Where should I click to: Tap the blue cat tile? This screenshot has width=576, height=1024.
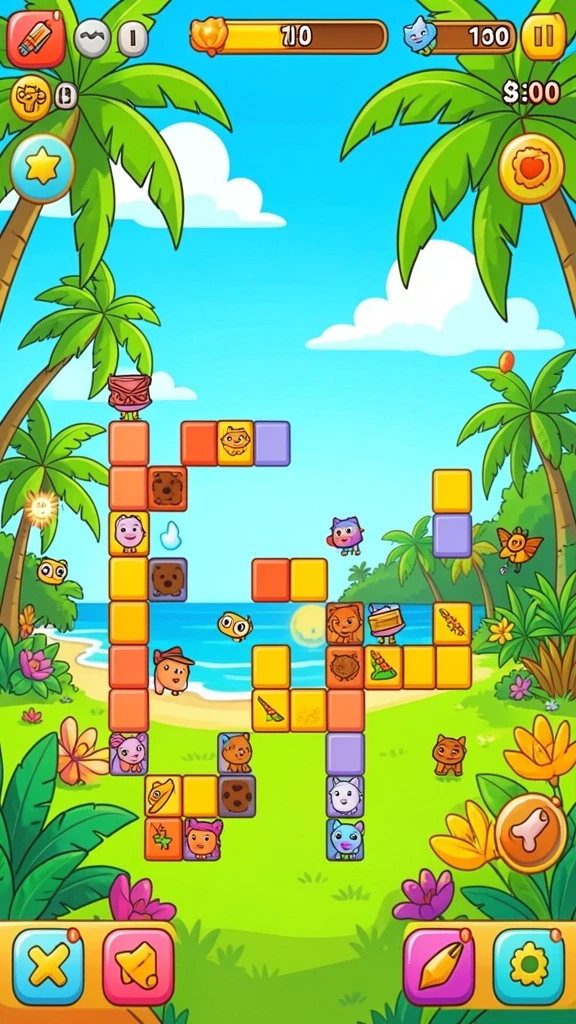[345, 839]
